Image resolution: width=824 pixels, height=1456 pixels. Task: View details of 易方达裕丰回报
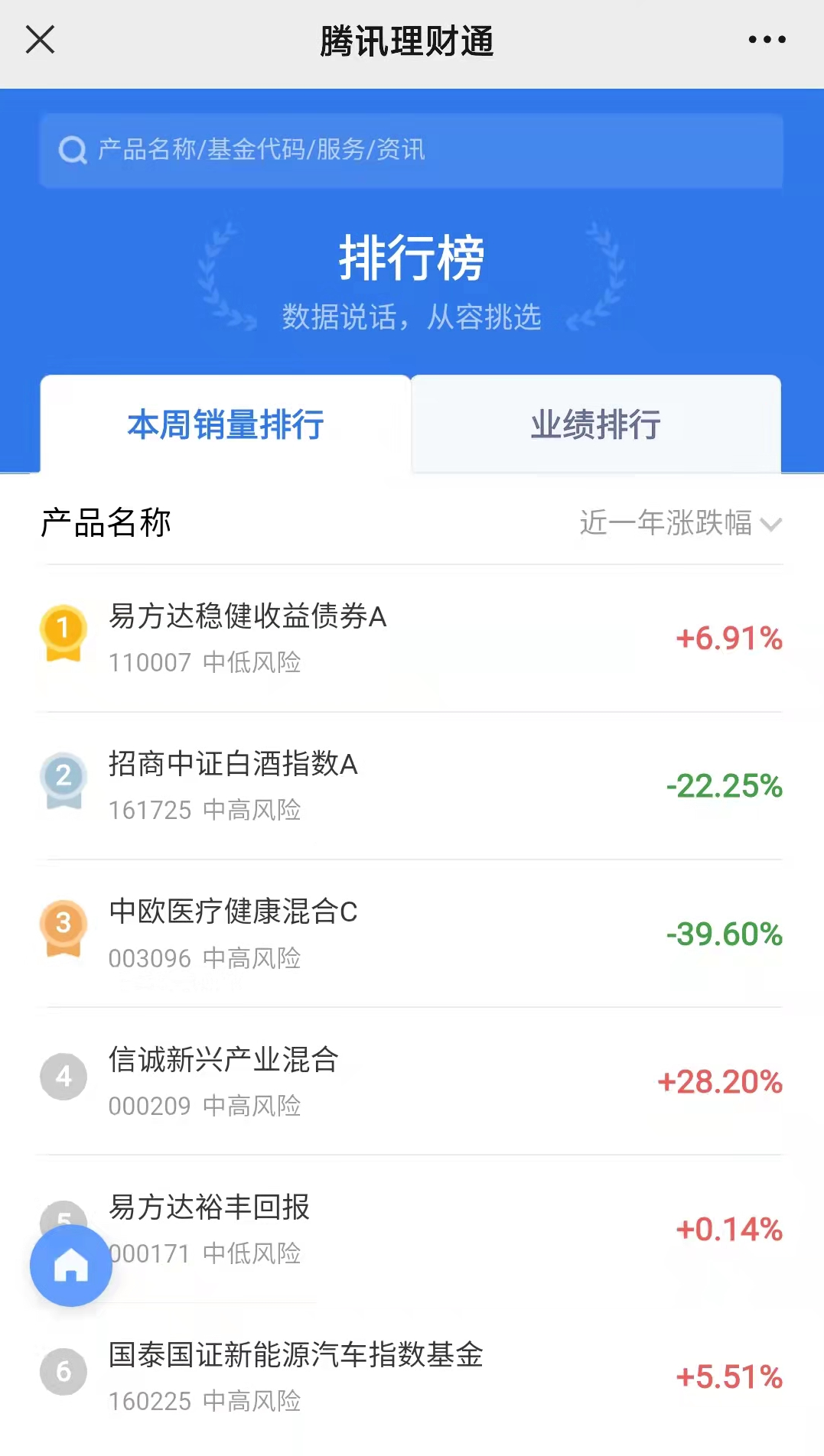coord(210,1207)
